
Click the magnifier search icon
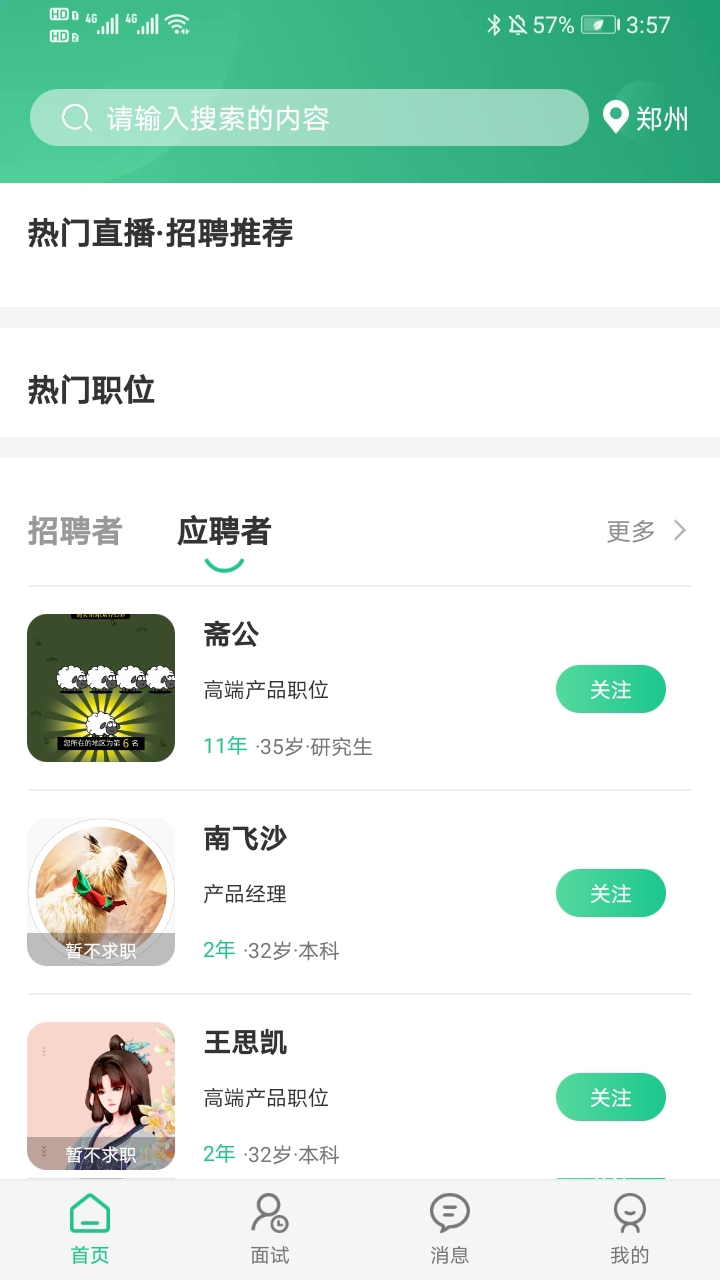(73, 117)
